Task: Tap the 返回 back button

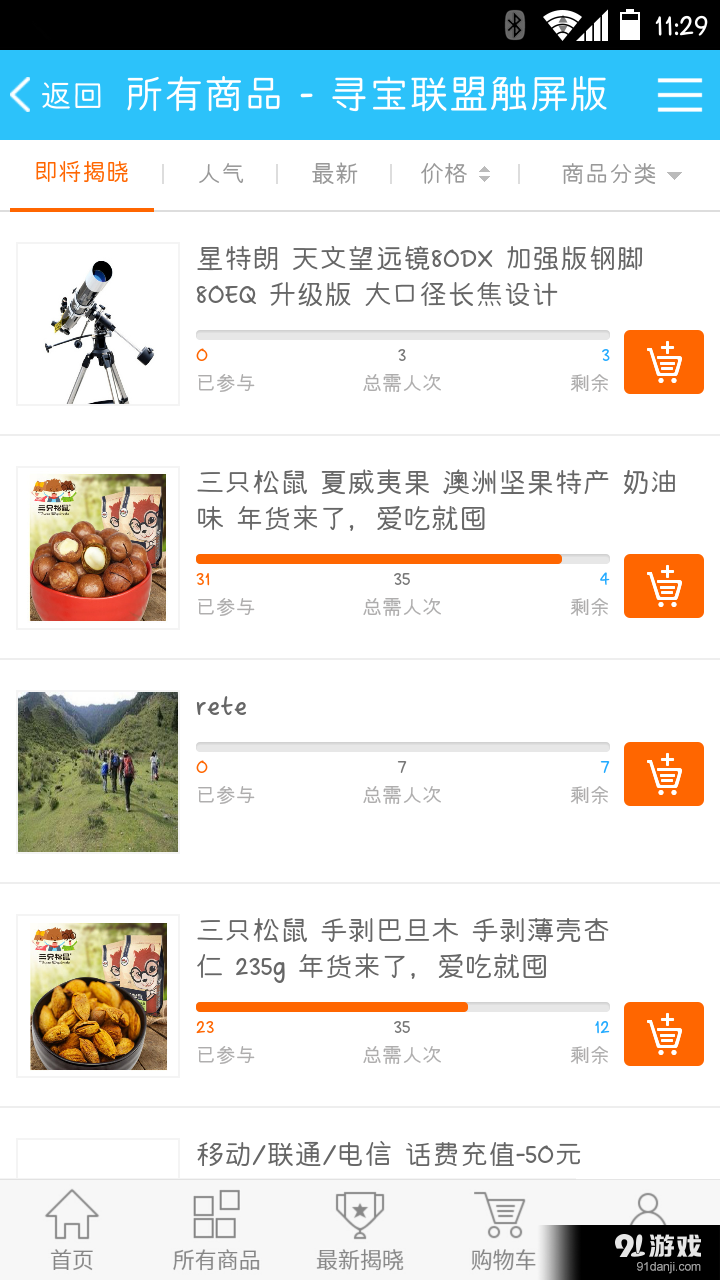Action: (x=64, y=95)
